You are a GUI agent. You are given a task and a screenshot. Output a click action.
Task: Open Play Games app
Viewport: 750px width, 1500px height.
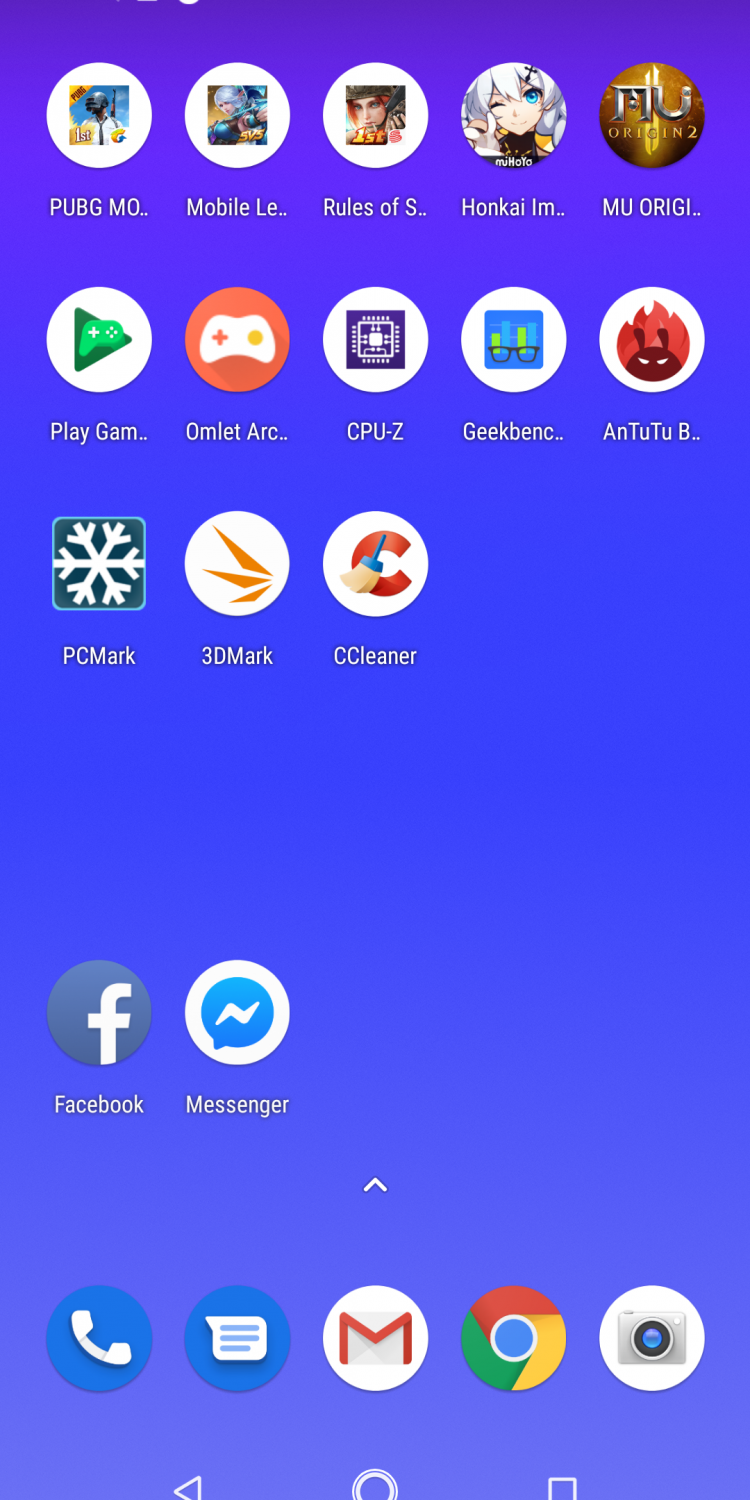click(99, 340)
